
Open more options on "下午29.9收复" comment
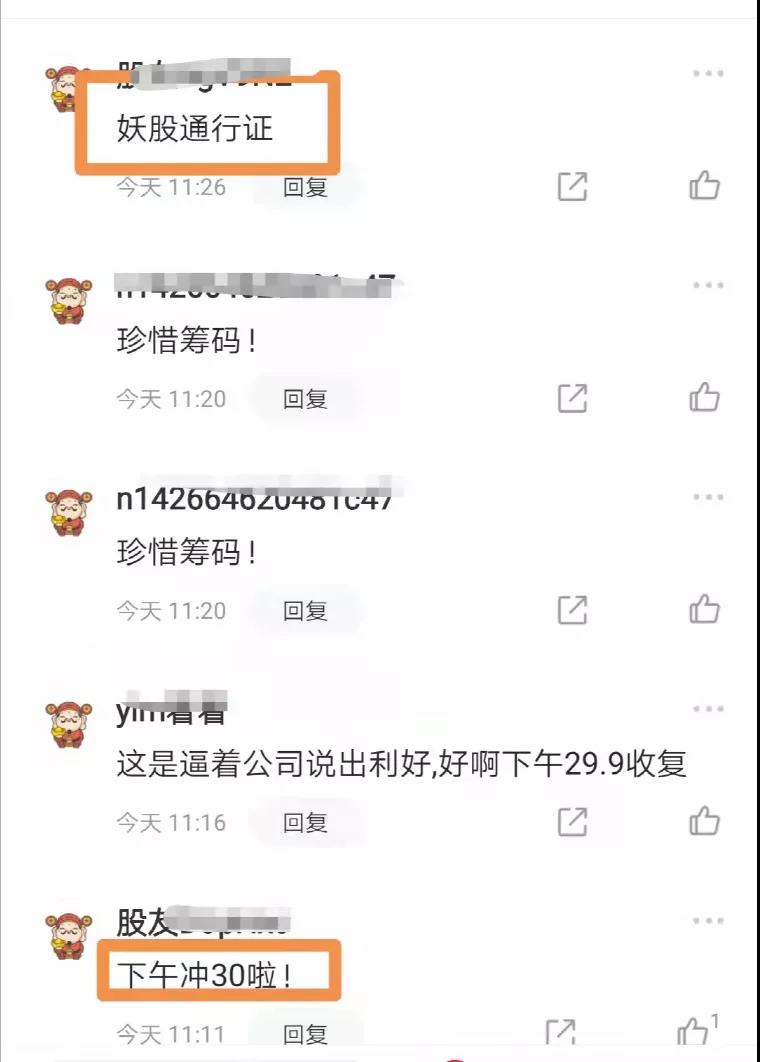tap(708, 710)
